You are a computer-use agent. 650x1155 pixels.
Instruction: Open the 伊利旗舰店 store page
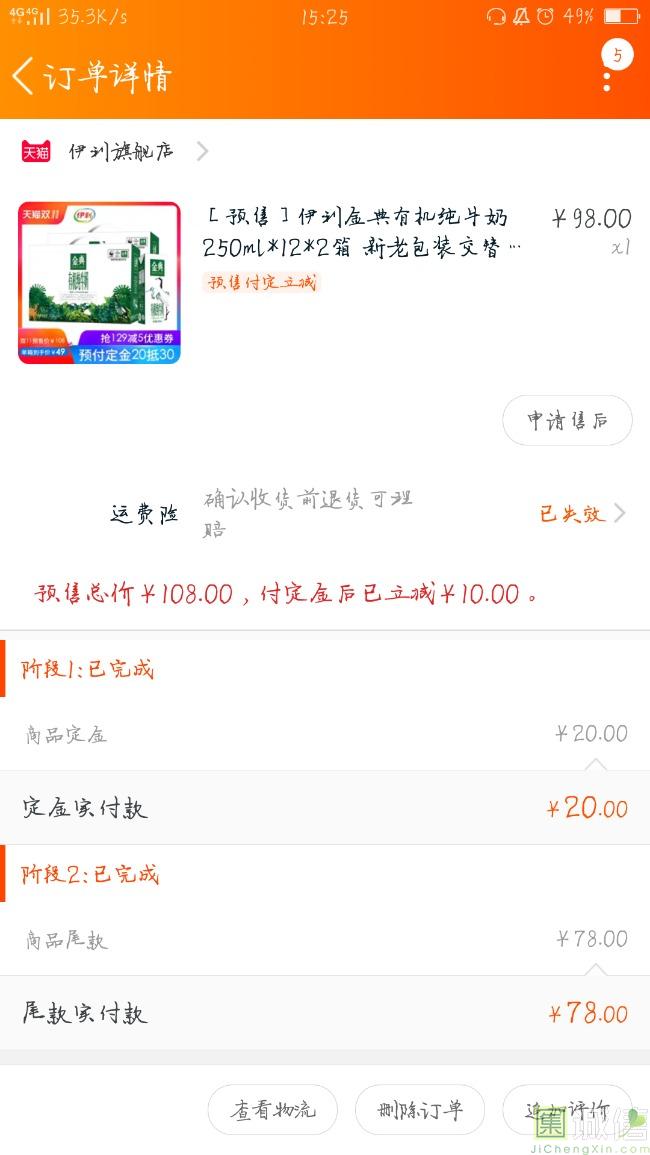click(x=120, y=151)
